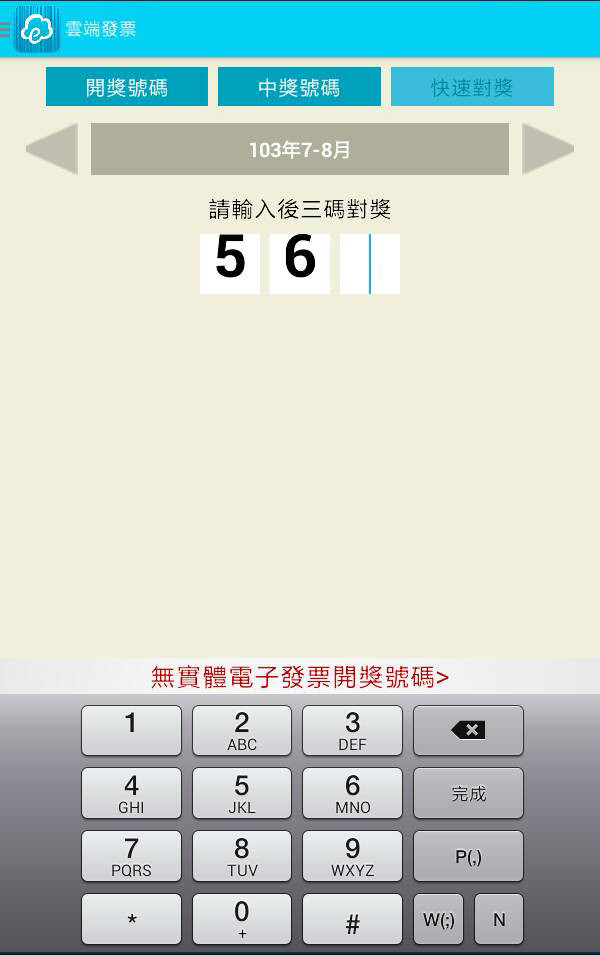
Task: Switch to the 開獎號碼 tab
Action: [x=127, y=87]
